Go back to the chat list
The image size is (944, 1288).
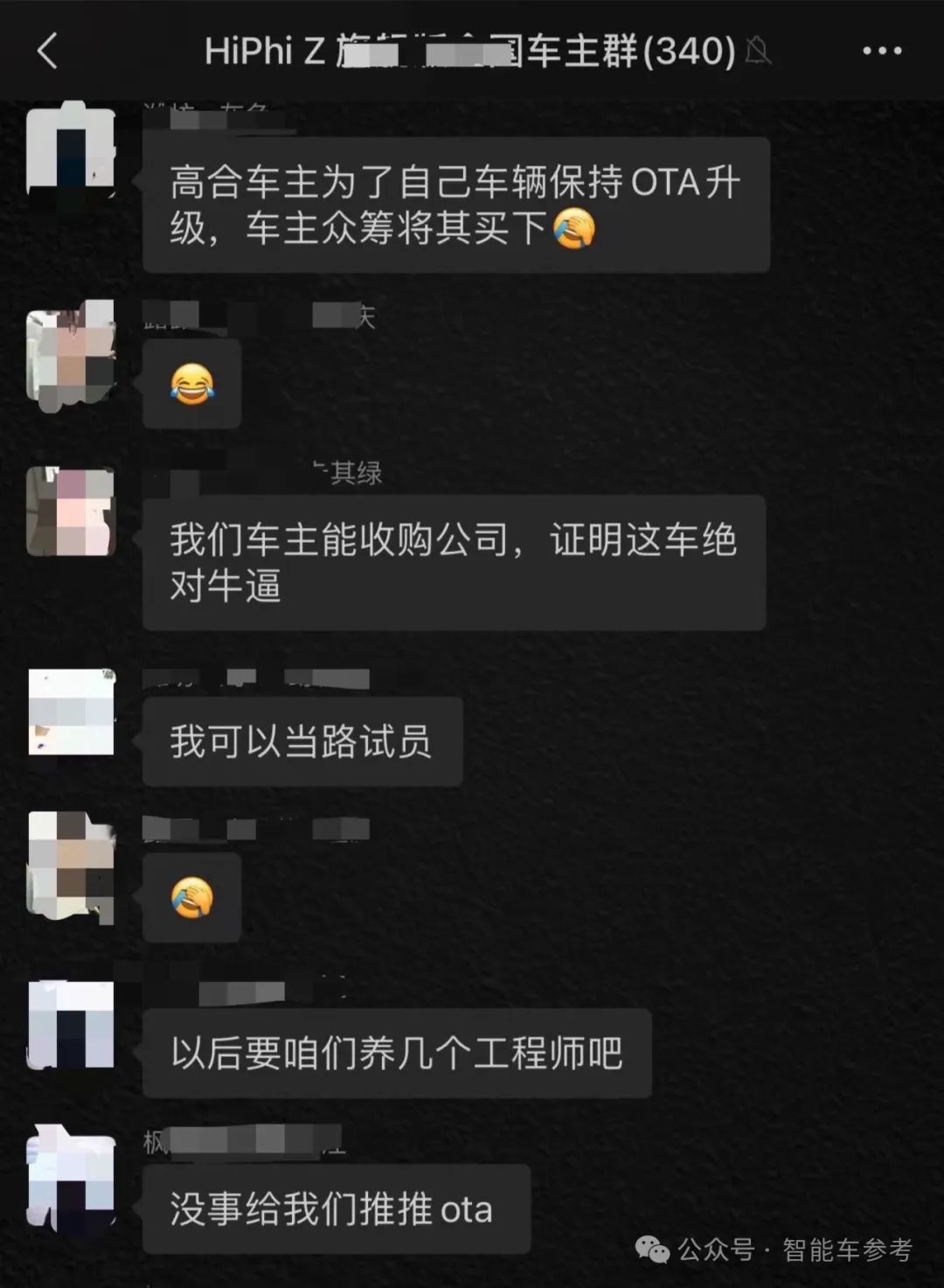click(47, 51)
